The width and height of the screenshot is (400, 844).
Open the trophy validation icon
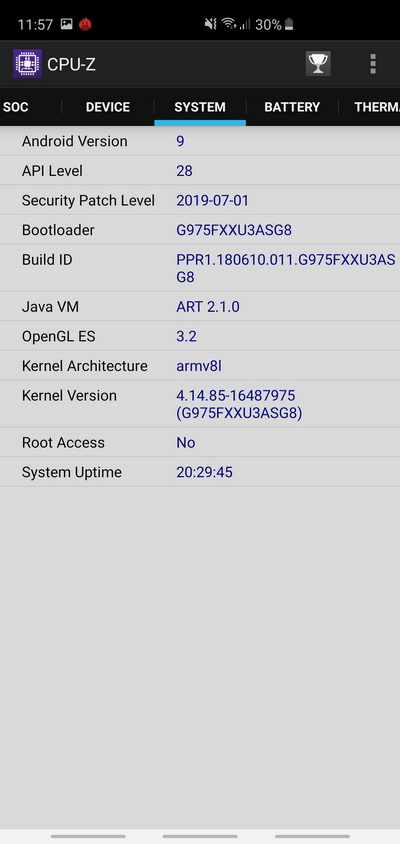[x=318, y=64]
